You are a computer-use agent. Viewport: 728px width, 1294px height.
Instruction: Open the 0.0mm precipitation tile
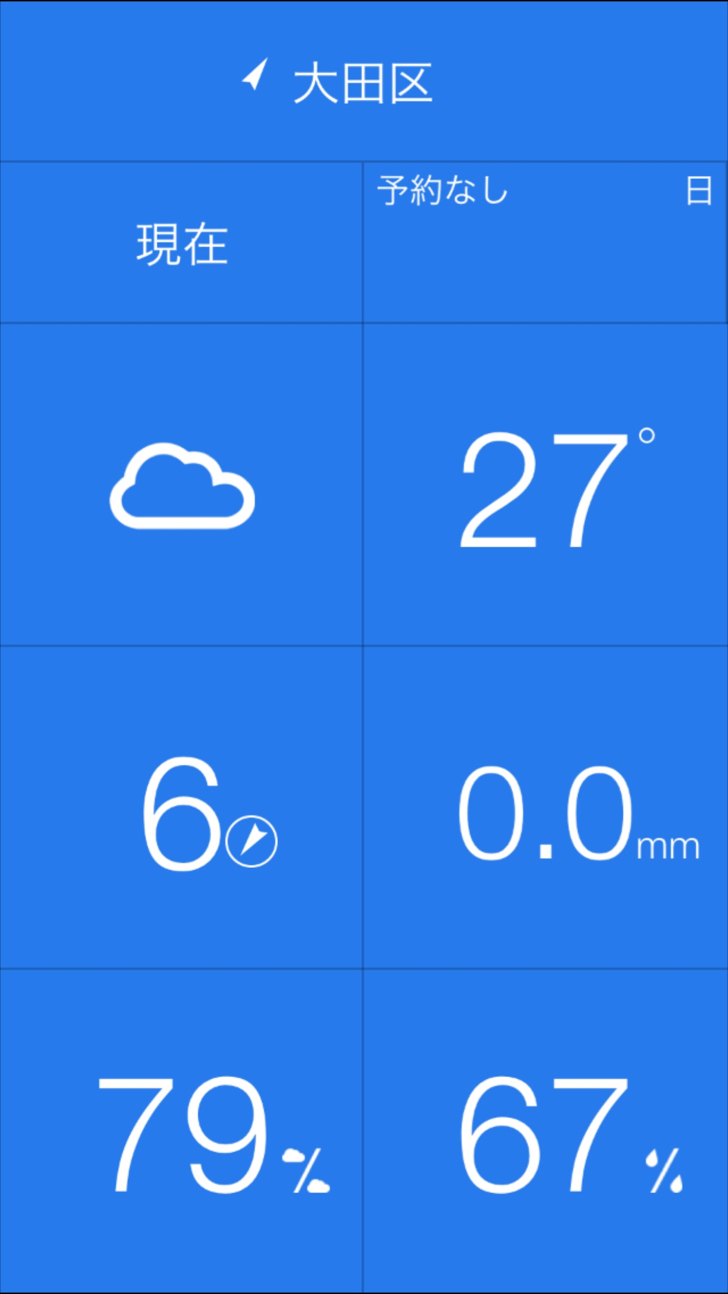point(545,807)
